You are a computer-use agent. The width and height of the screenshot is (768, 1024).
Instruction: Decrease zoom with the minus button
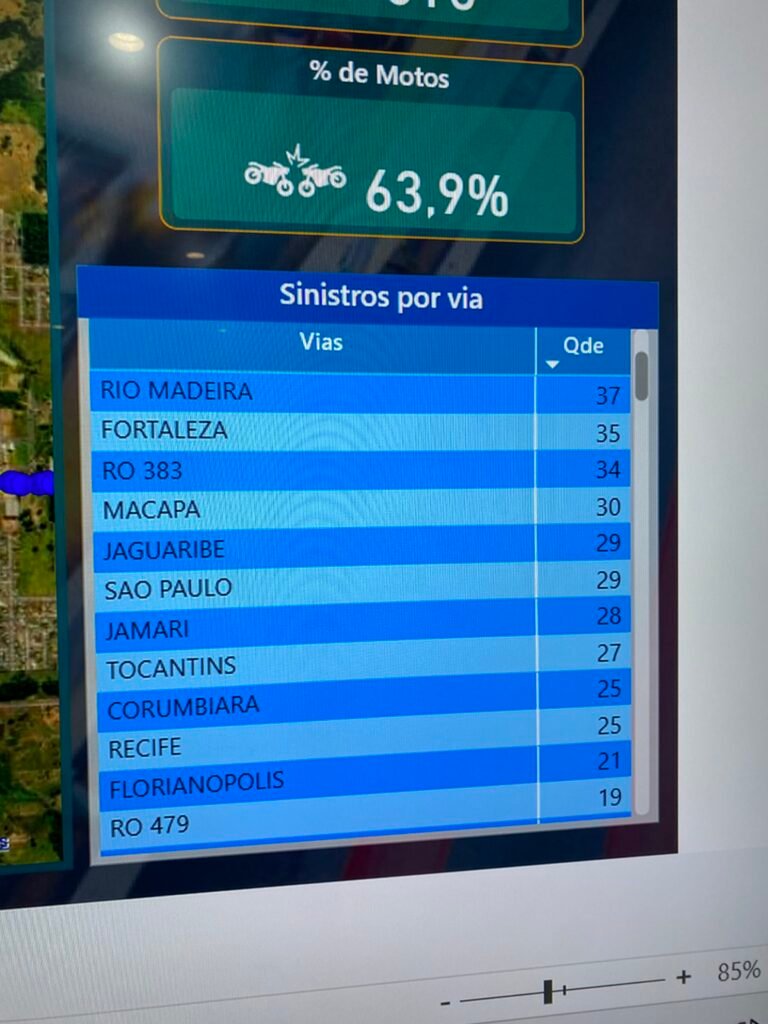[x=446, y=1002]
